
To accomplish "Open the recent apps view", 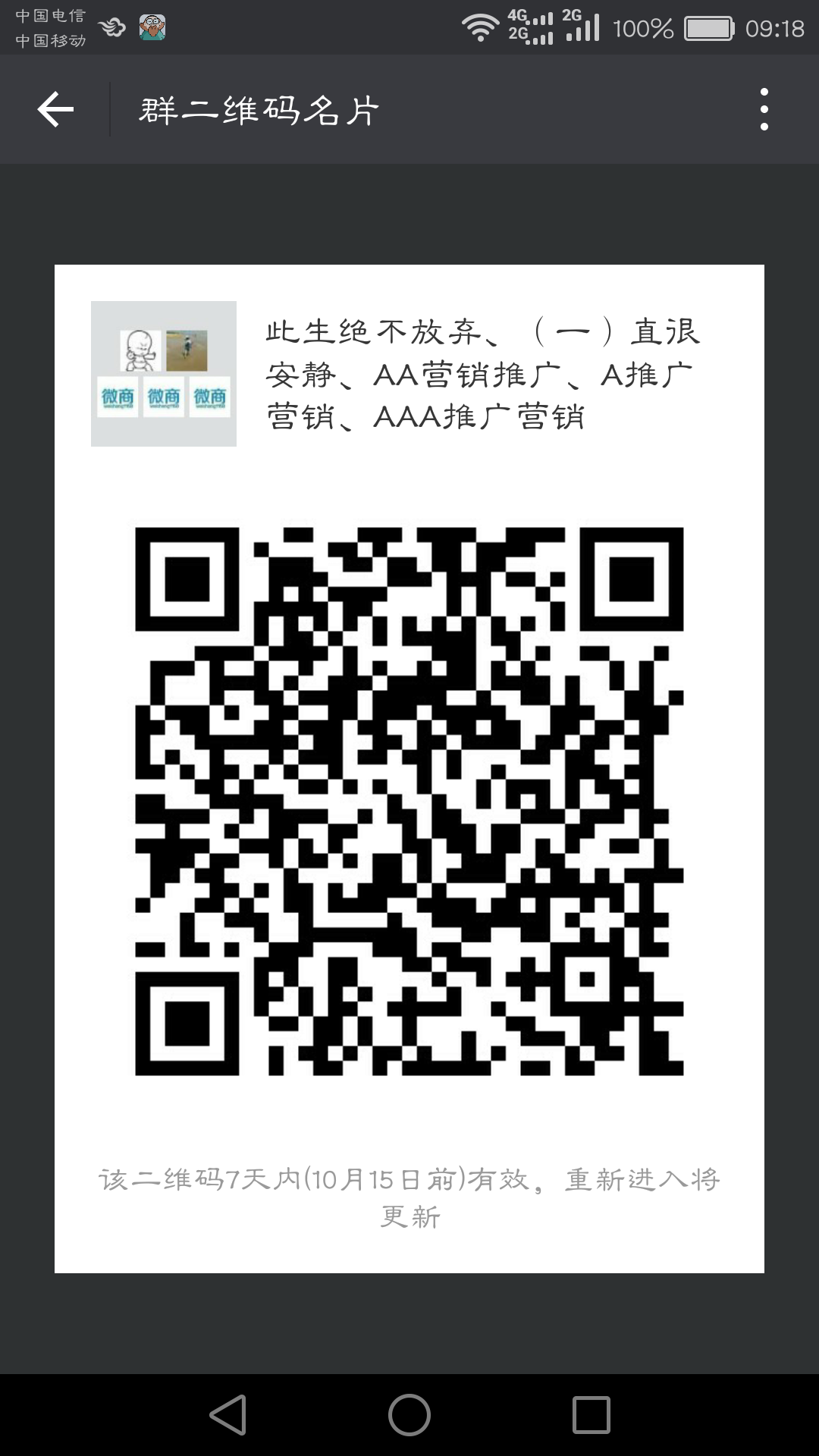I will pyautogui.click(x=591, y=1415).
